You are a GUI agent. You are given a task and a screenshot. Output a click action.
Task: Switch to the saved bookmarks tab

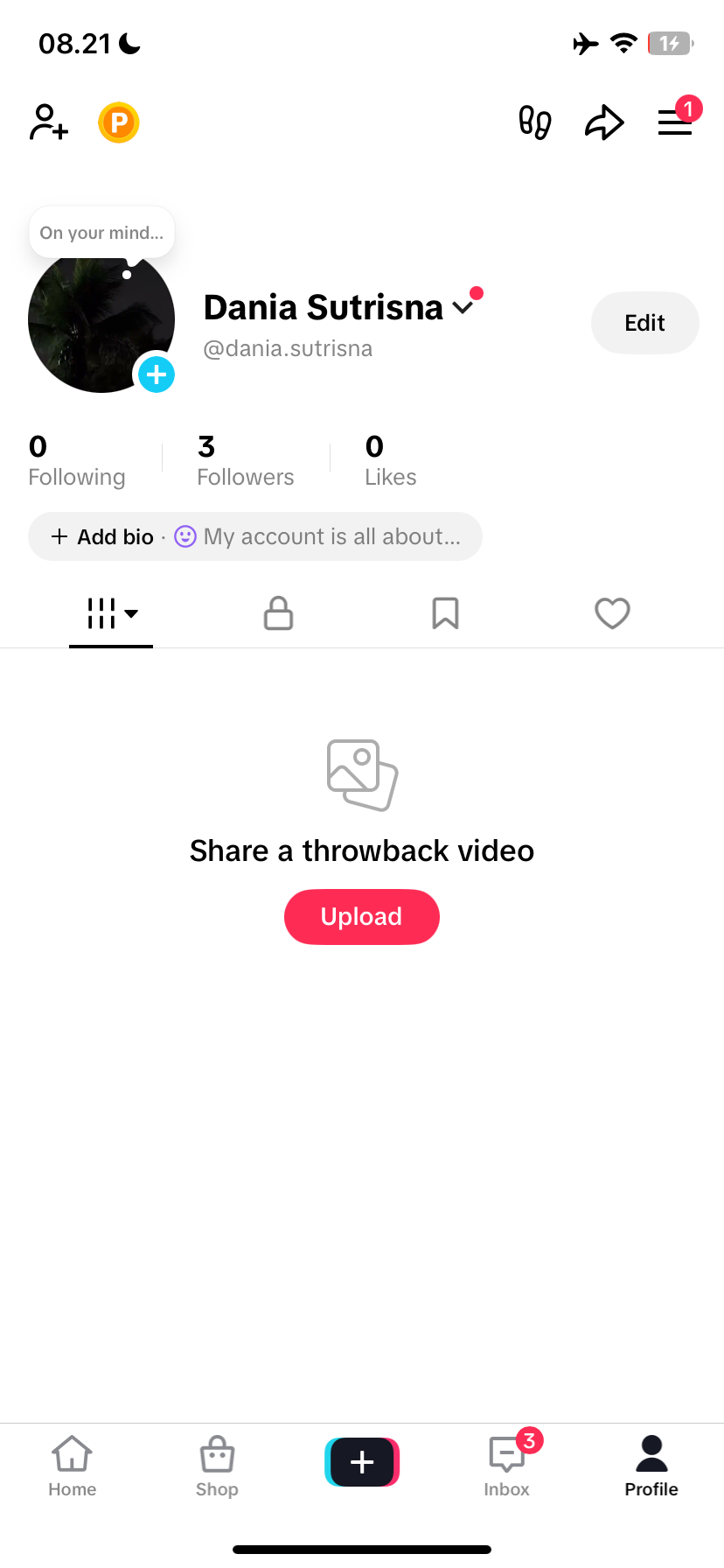pyautogui.click(x=445, y=613)
